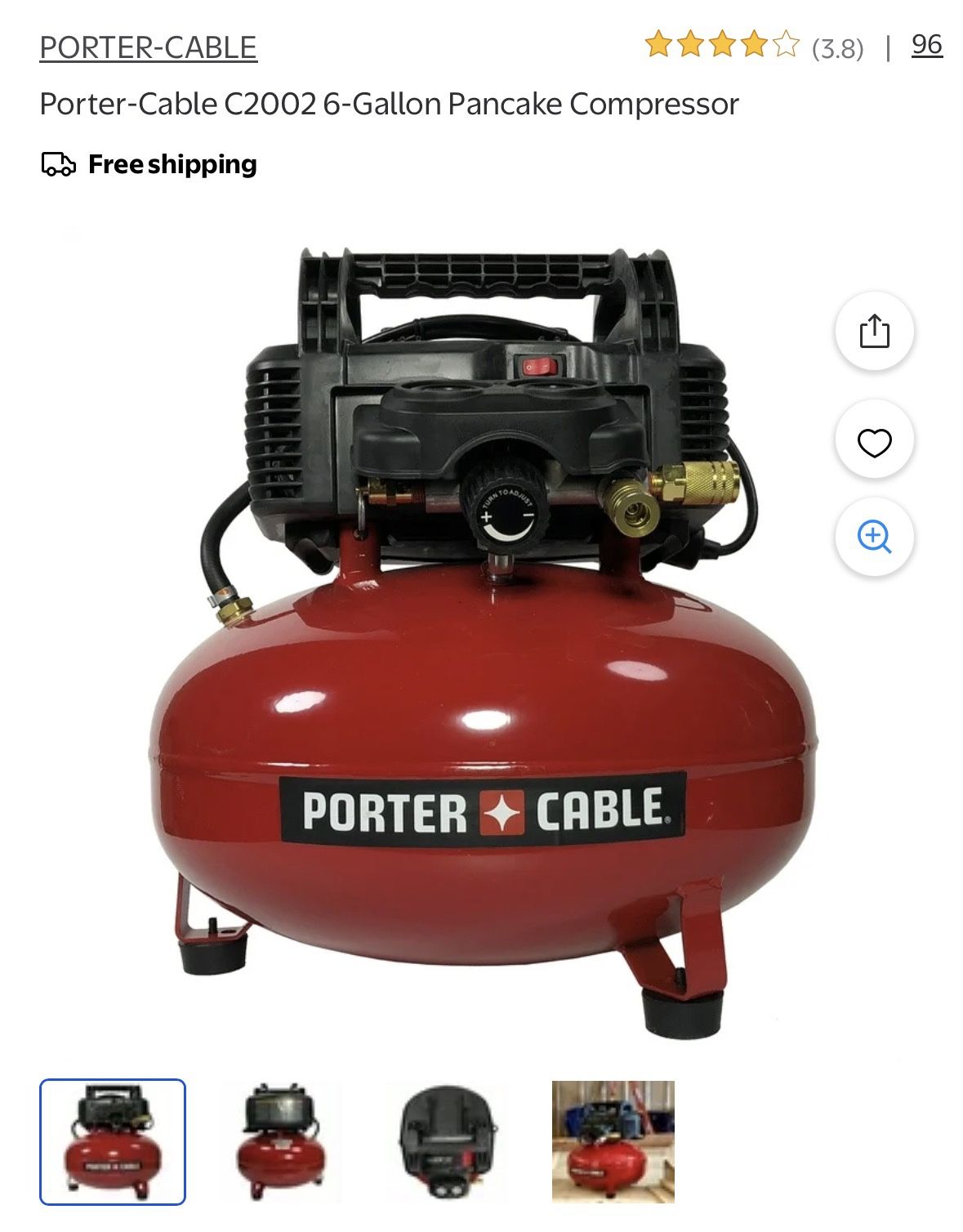Add compressor to favorites with heart
This screenshot has height=1232, width=963.
(x=874, y=442)
